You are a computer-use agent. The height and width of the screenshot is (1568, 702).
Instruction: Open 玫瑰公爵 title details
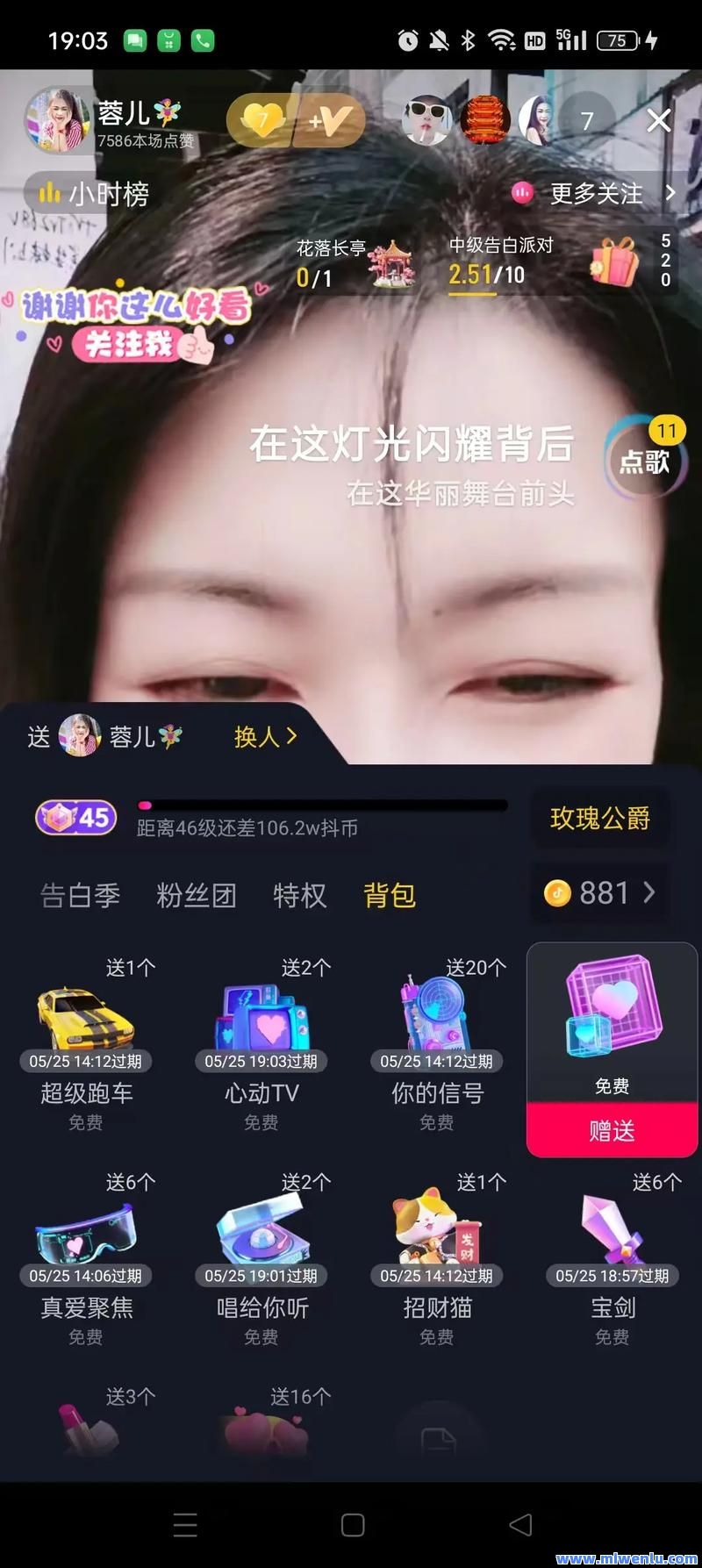pos(600,818)
